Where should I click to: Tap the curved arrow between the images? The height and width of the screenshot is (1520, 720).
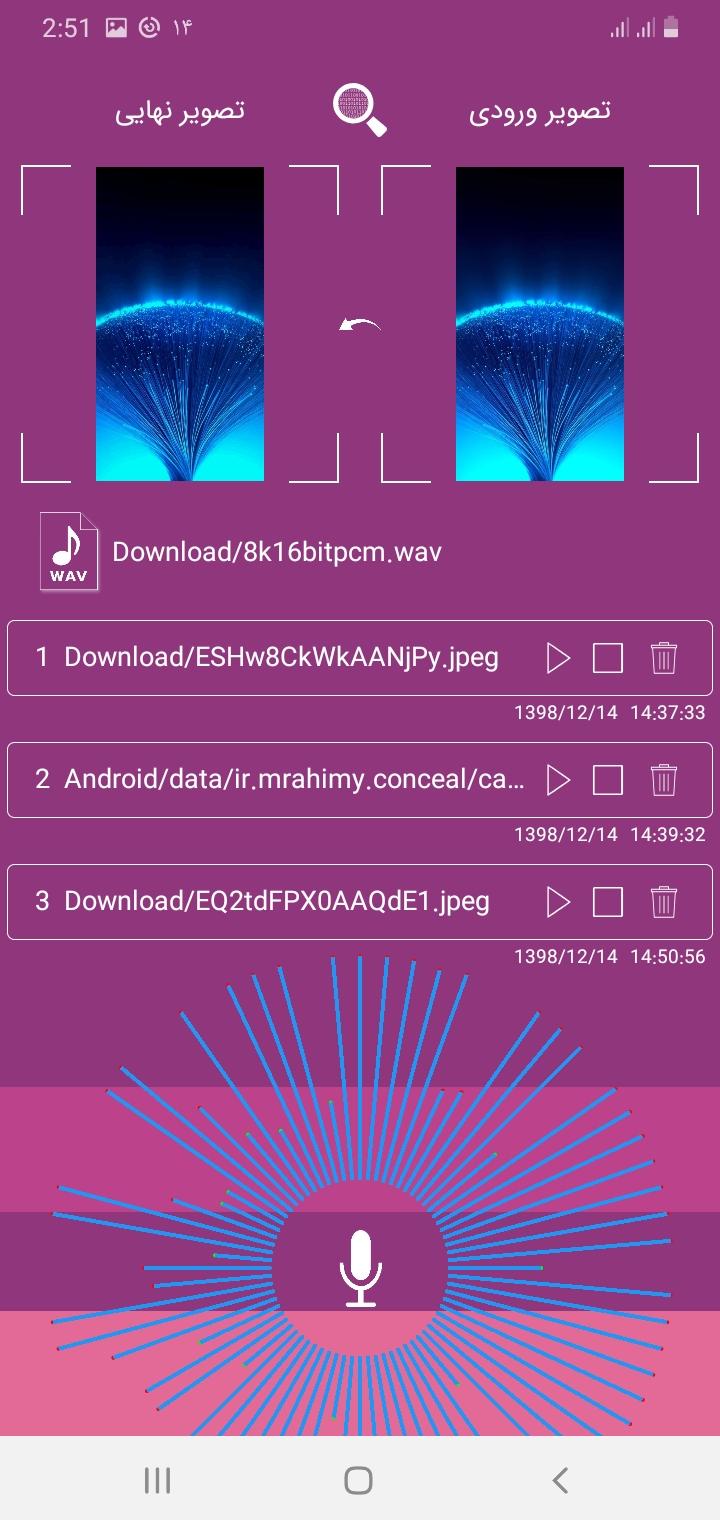[x=359, y=325]
